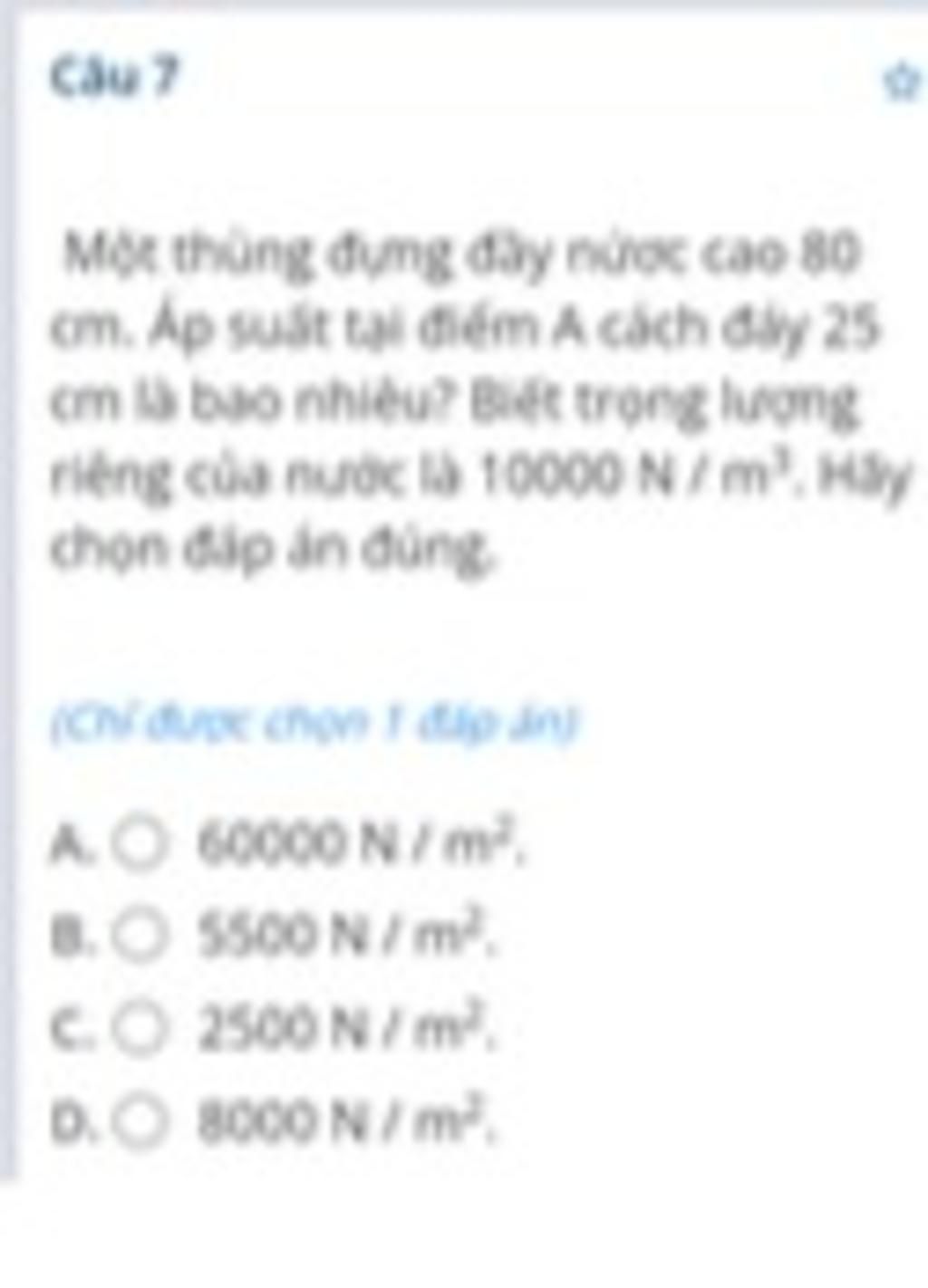
Task: Select answer A: 60000 N/m²
Action: pos(140,847)
